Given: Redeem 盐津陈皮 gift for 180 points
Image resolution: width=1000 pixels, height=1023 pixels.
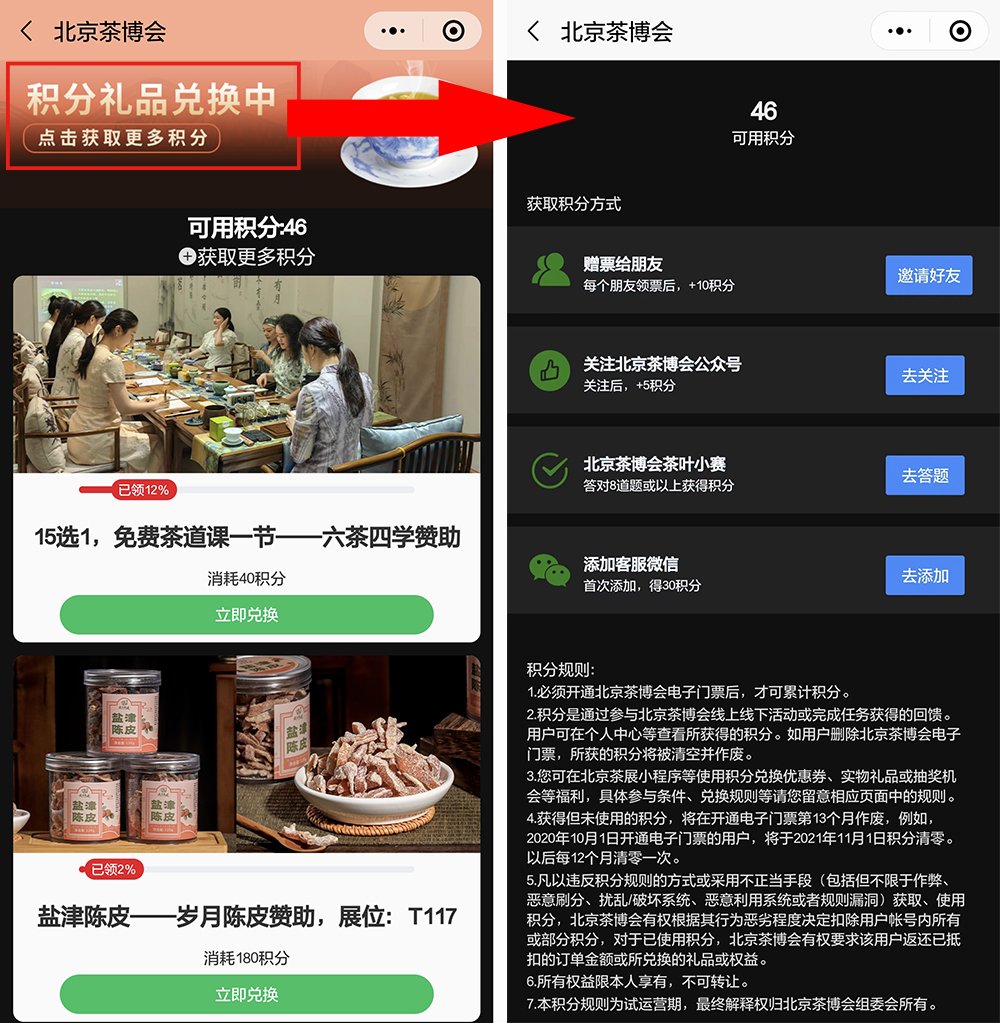Looking at the screenshot, I should coord(246,994).
